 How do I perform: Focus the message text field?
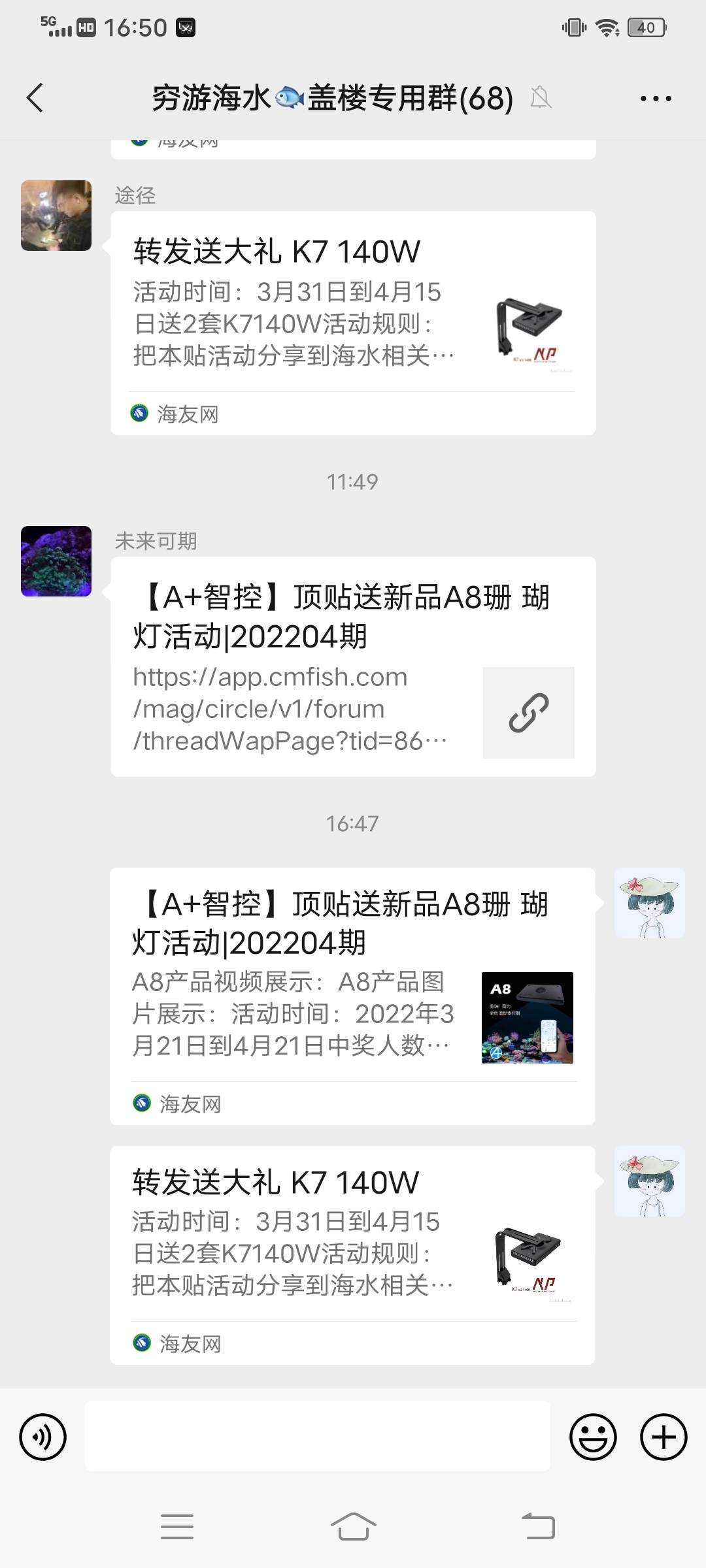[x=317, y=1437]
